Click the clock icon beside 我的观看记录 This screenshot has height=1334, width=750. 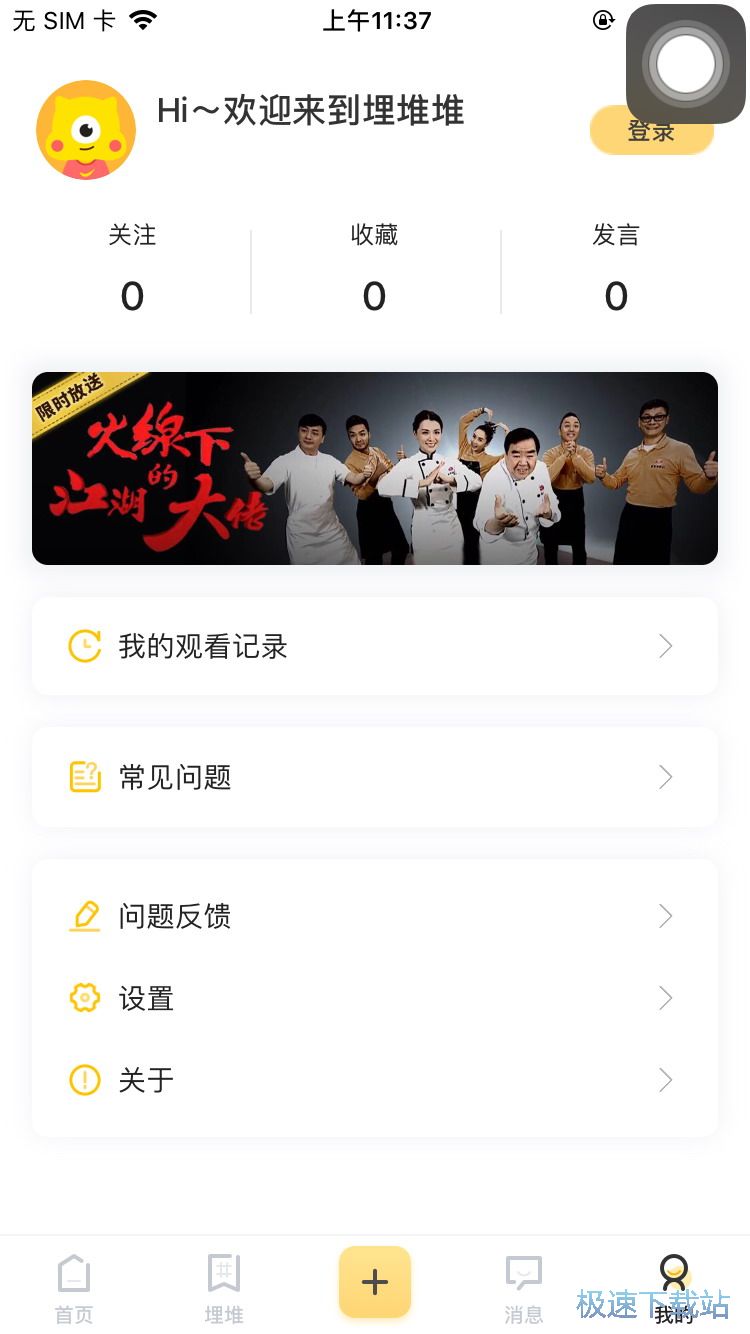coord(85,646)
